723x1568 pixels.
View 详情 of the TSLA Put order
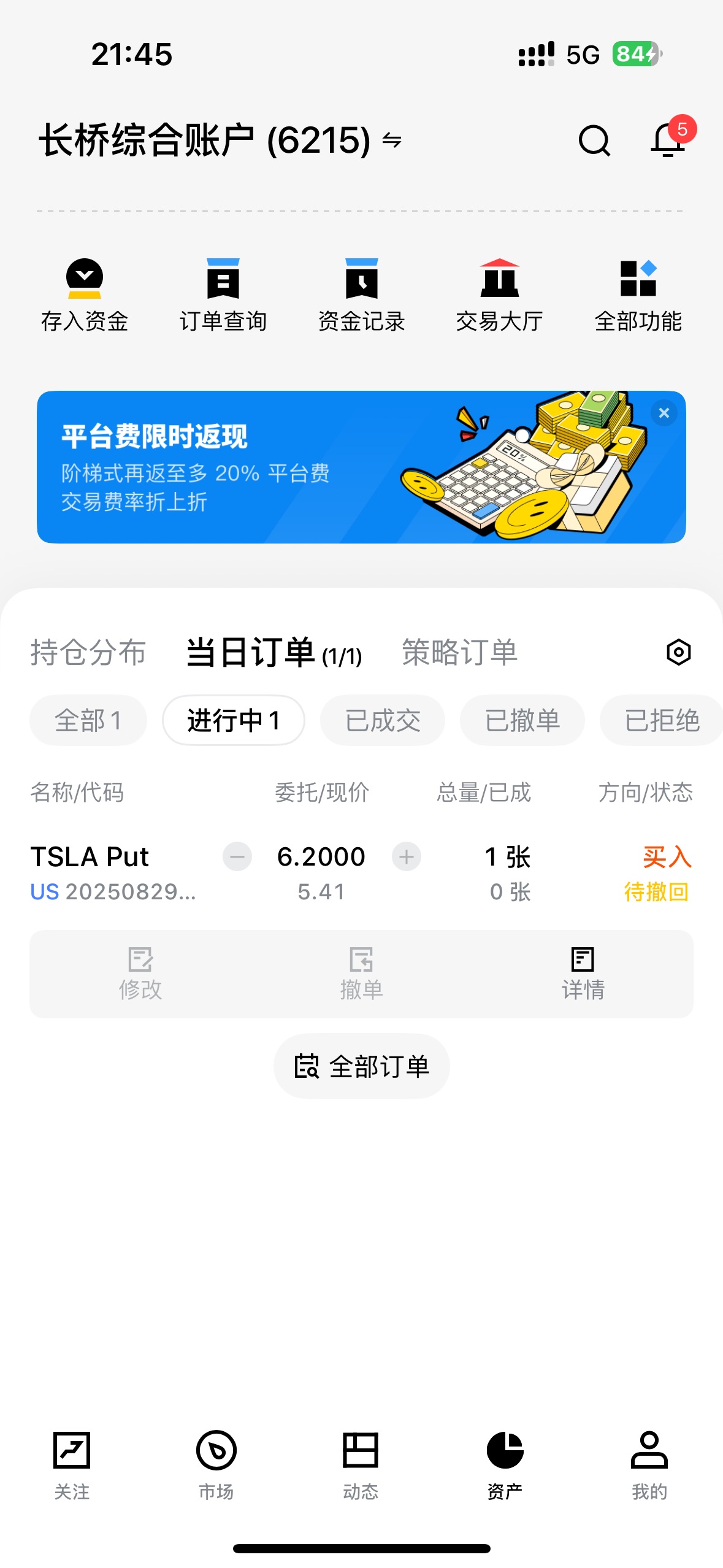tap(583, 974)
